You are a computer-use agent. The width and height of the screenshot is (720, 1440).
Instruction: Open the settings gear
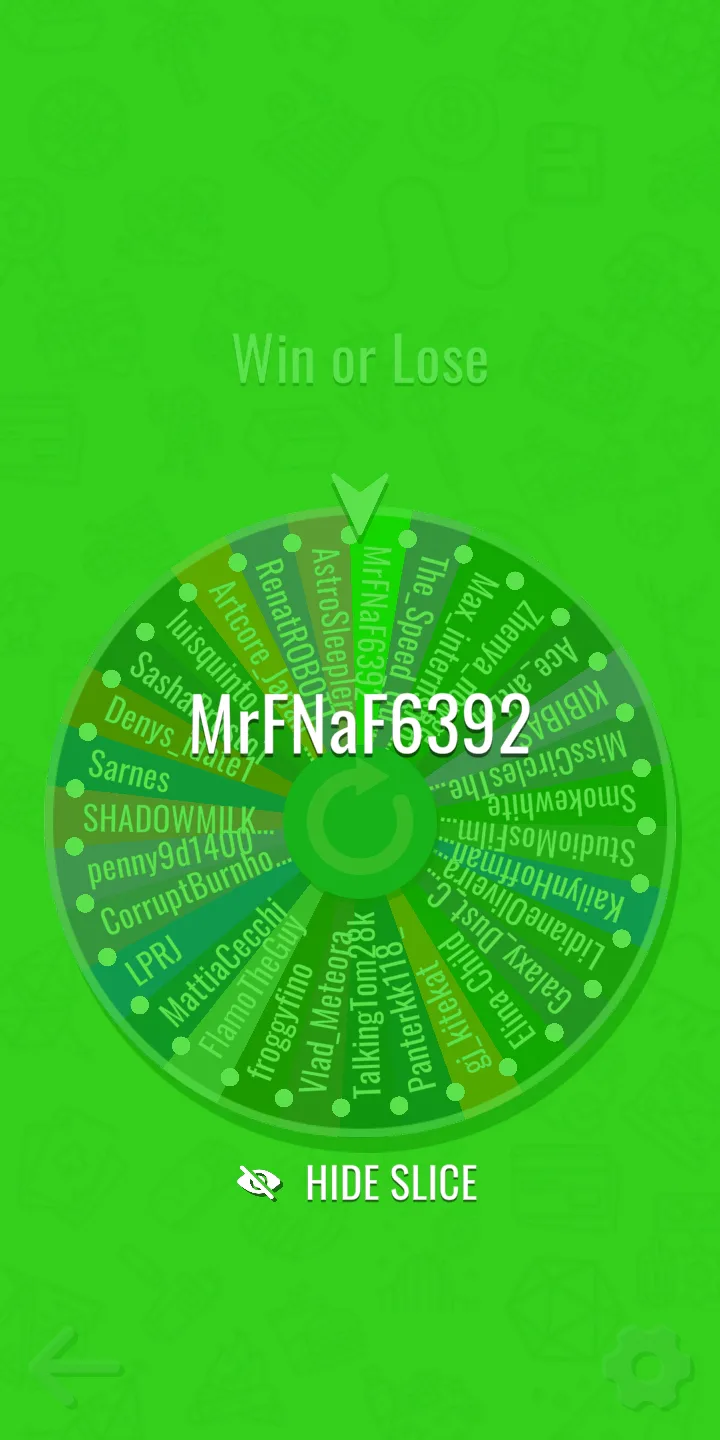coord(647,1367)
